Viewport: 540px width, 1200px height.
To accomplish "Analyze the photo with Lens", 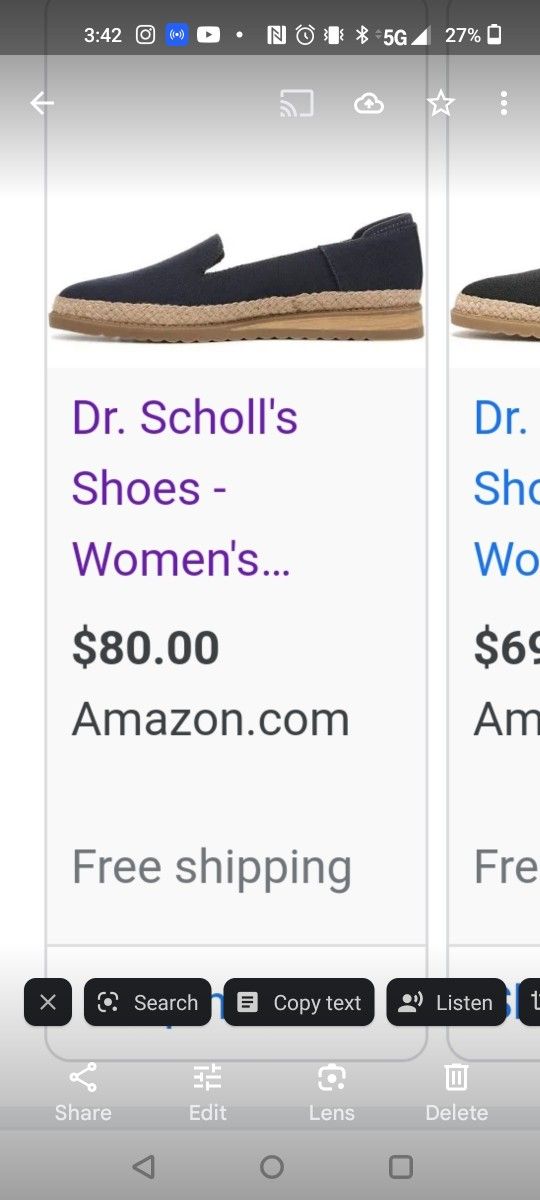I will 332,1092.
